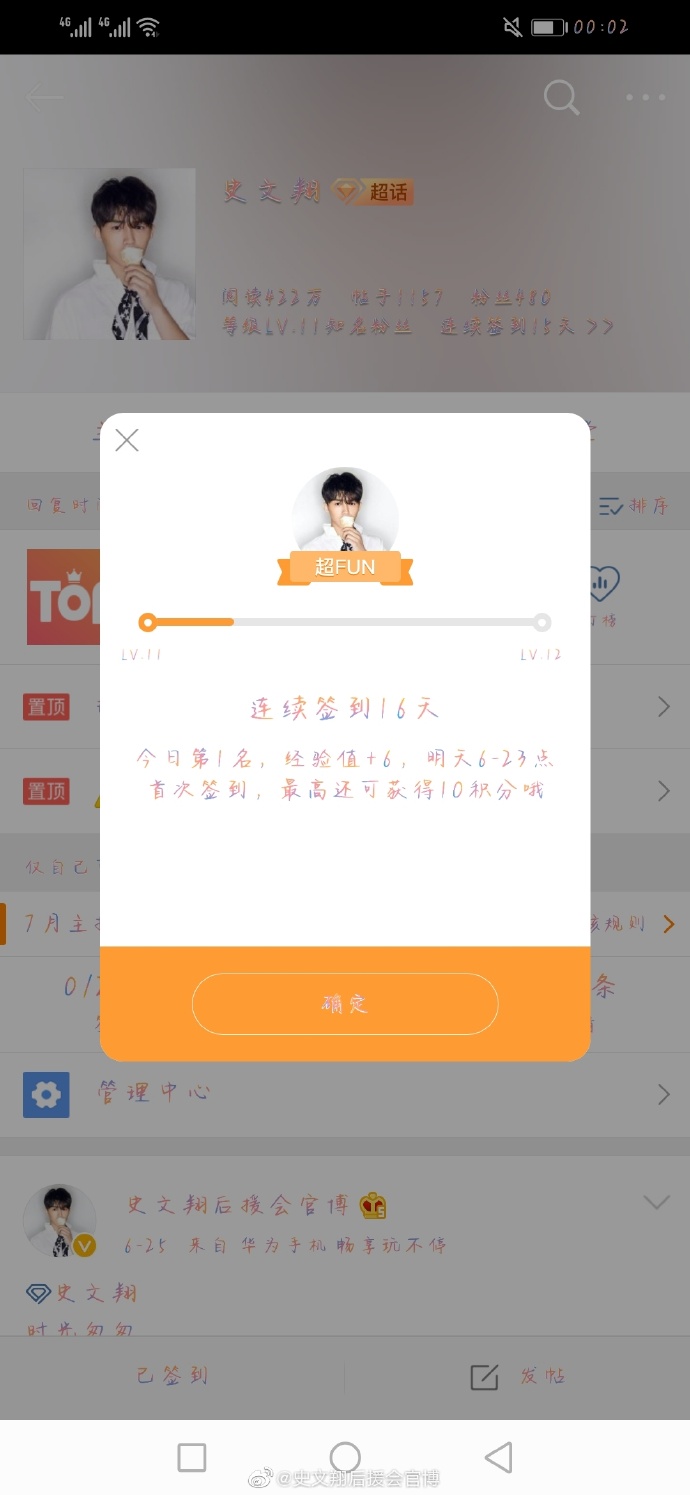Open search in the super topic
The image size is (690, 1495).
561,97
